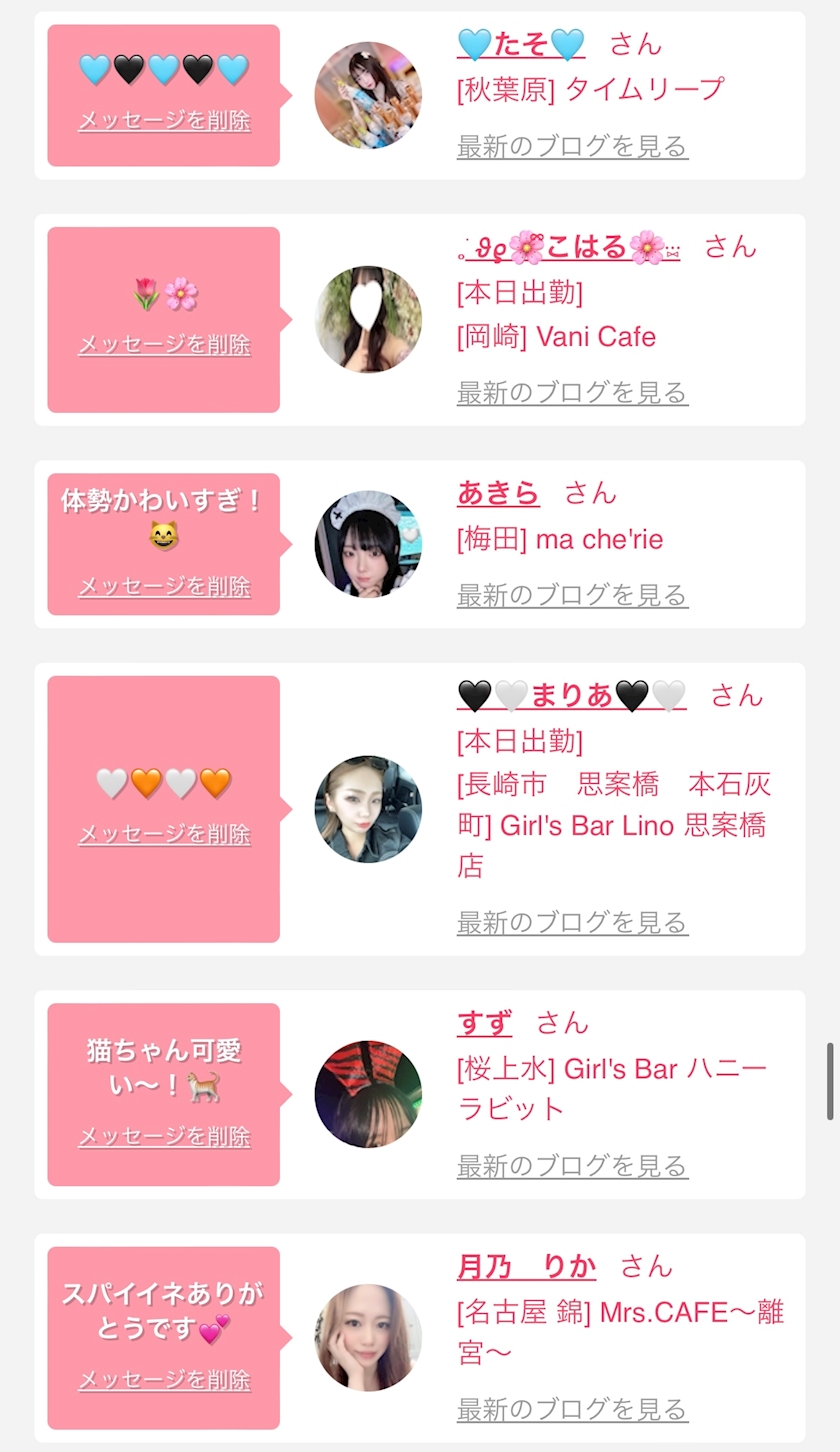Tap あきら's profile photo
840x1452 pixels.
(x=368, y=544)
